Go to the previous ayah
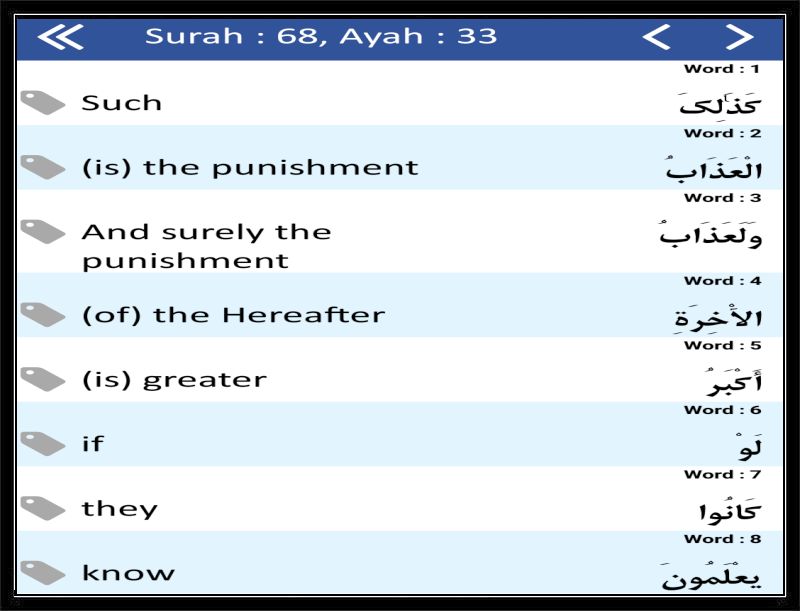The image size is (800, 611). point(656,38)
